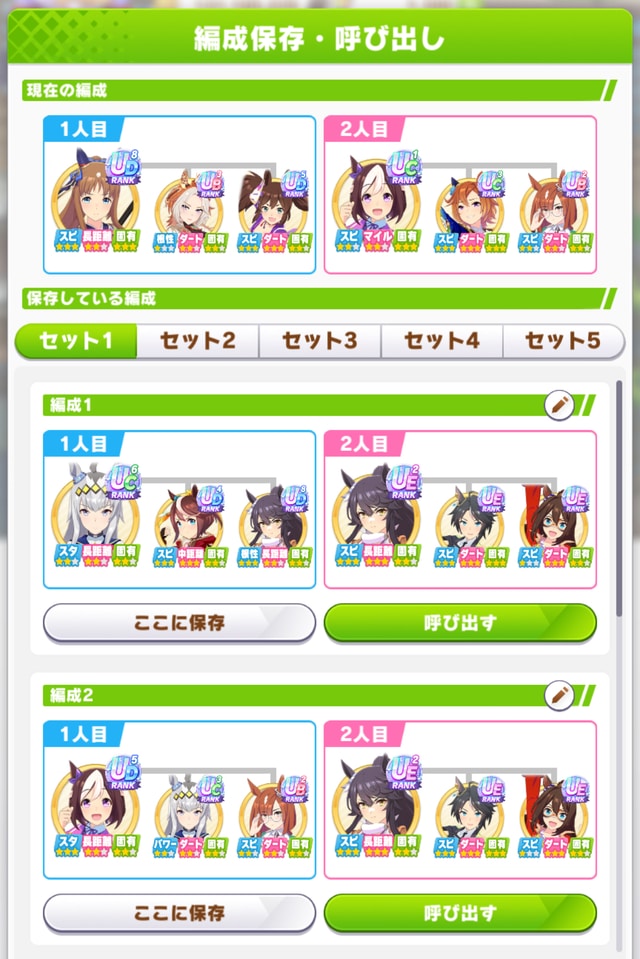This screenshot has width=640, height=959.
Task: Select the セット1 tab
Action: pyautogui.click(x=75, y=341)
